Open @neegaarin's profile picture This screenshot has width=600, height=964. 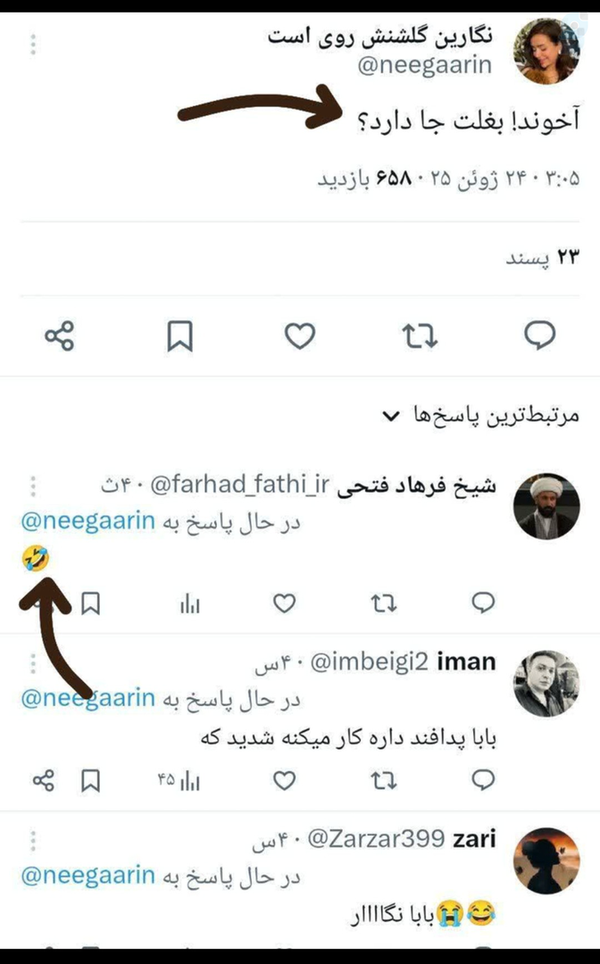pos(546,51)
